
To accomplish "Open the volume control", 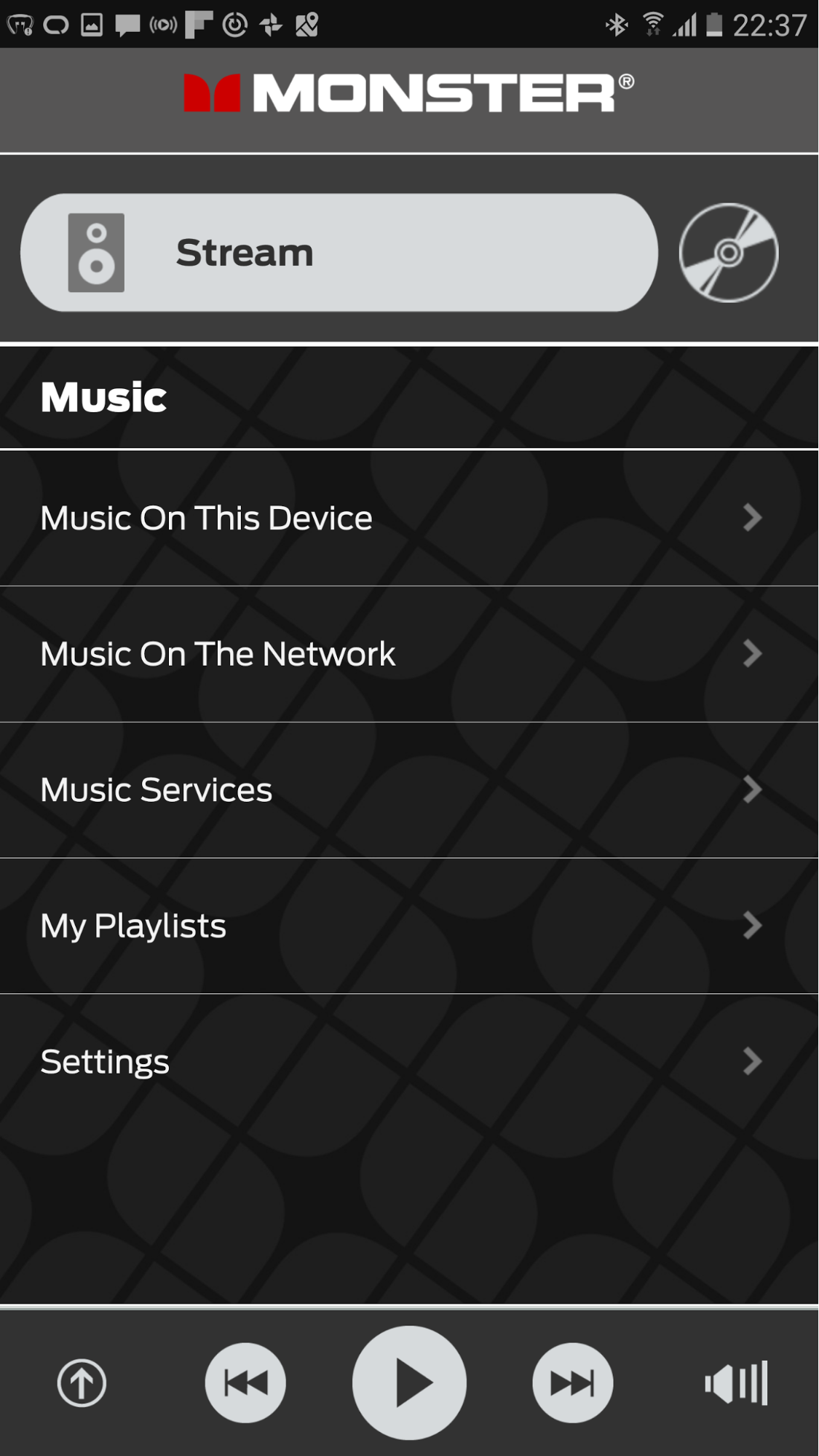I will click(737, 1382).
